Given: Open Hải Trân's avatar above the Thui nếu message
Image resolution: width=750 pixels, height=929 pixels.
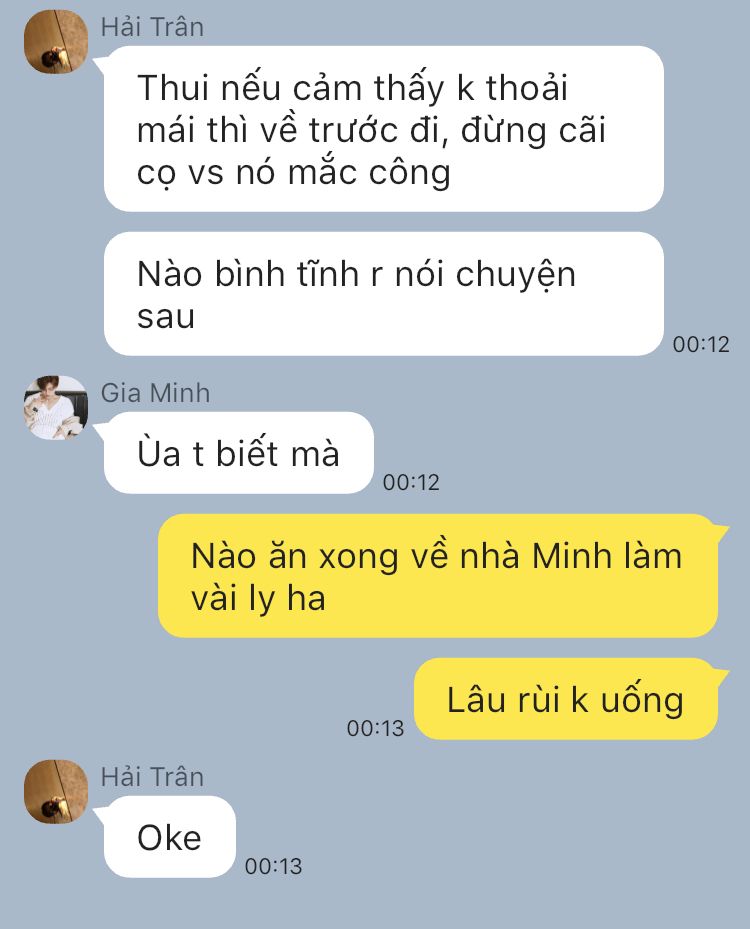Looking at the screenshot, I should (56, 42).
